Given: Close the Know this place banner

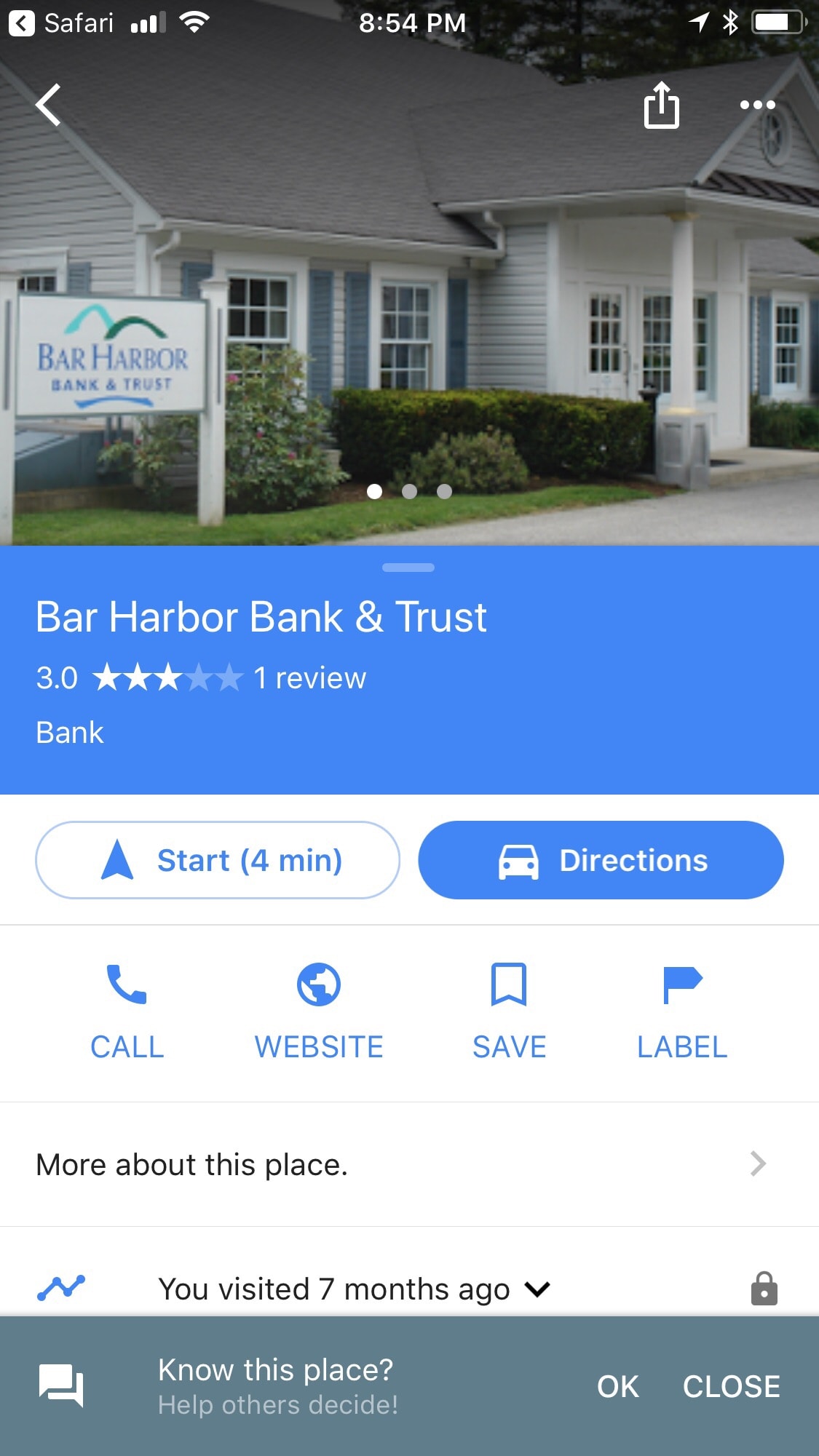Looking at the screenshot, I should pos(731,1386).
